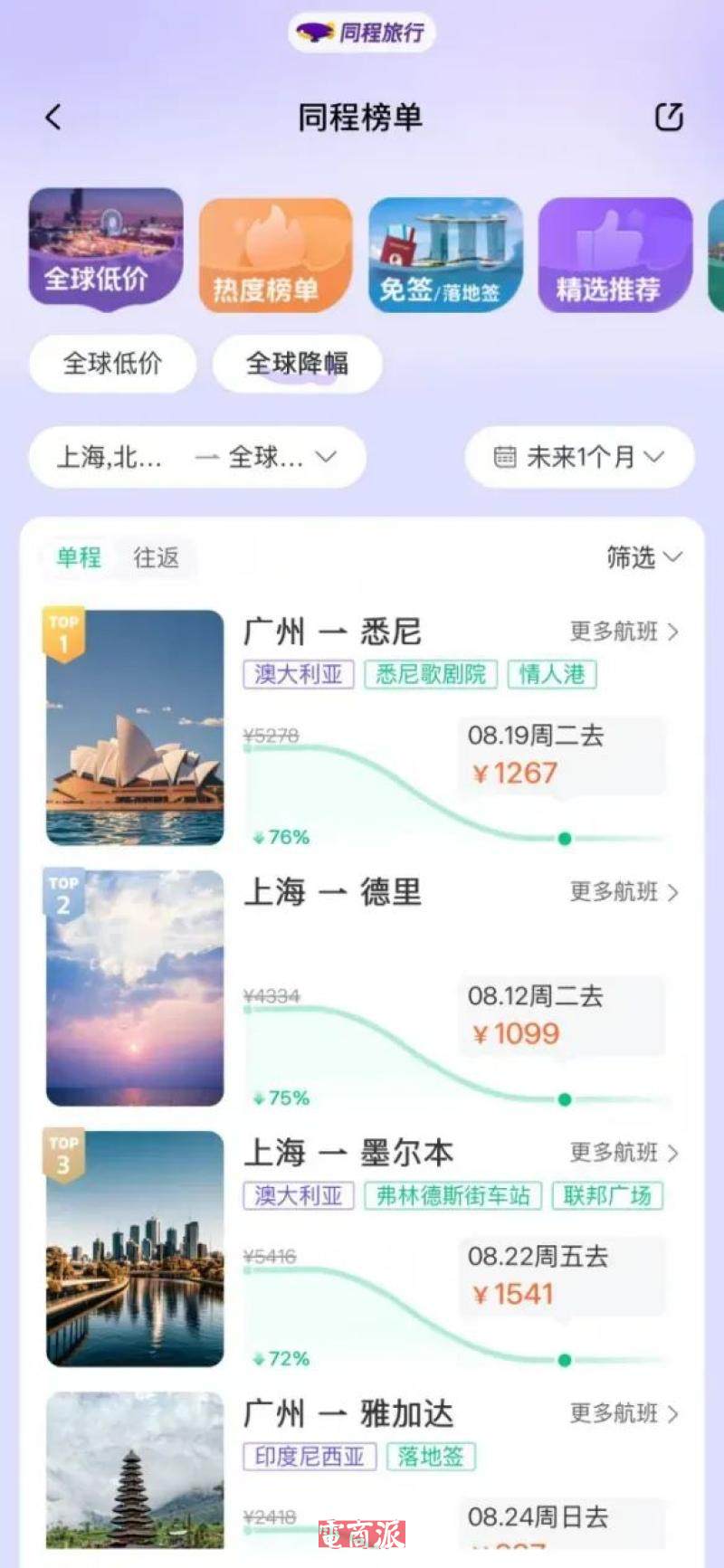The width and height of the screenshot is (724, 1568).
Task: Open the 免签/落地签 category tile
Action: pyautogui.click(x=445, y=255)
